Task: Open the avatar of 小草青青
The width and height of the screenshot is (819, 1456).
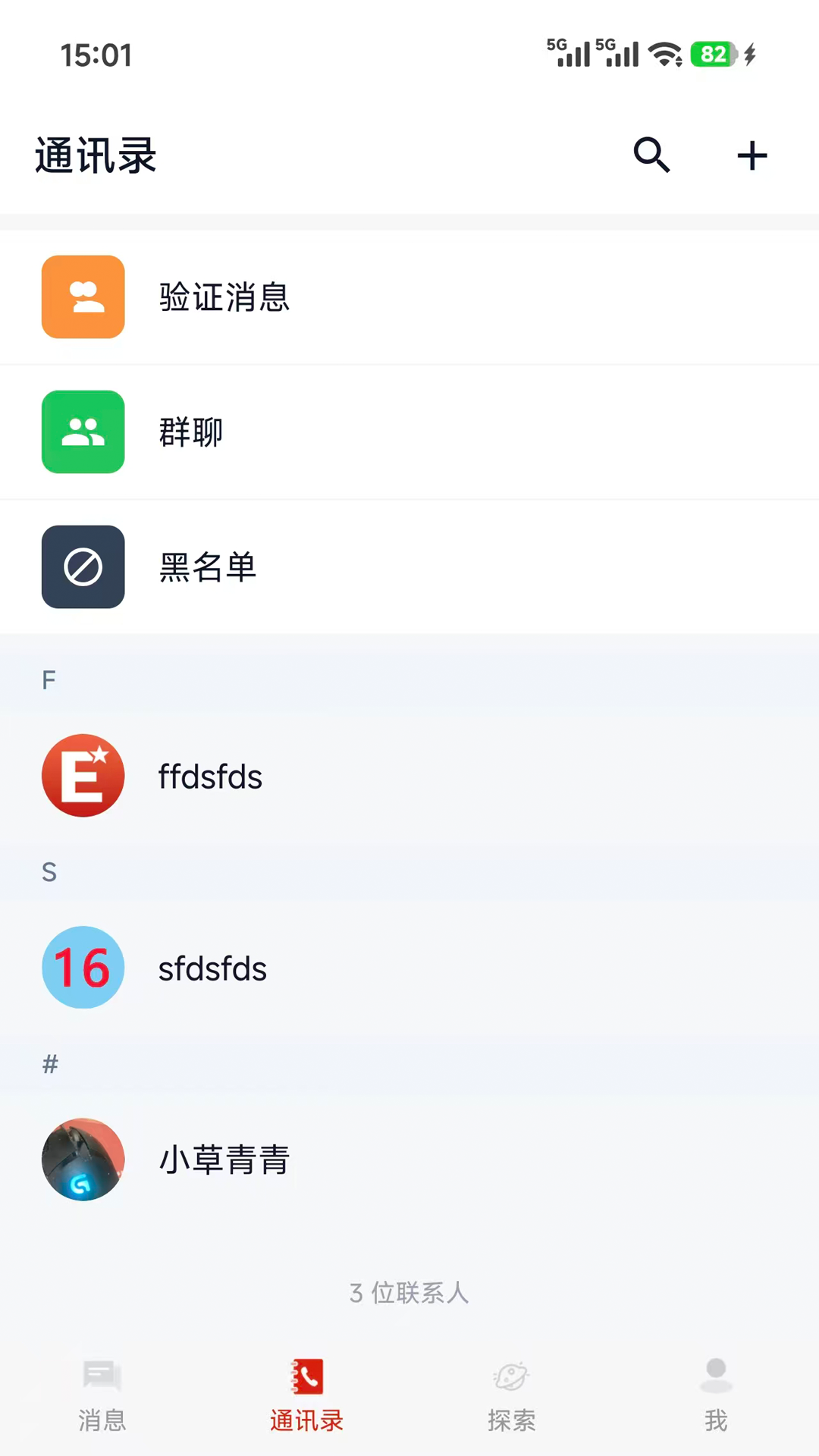Action: point(83,1159)
